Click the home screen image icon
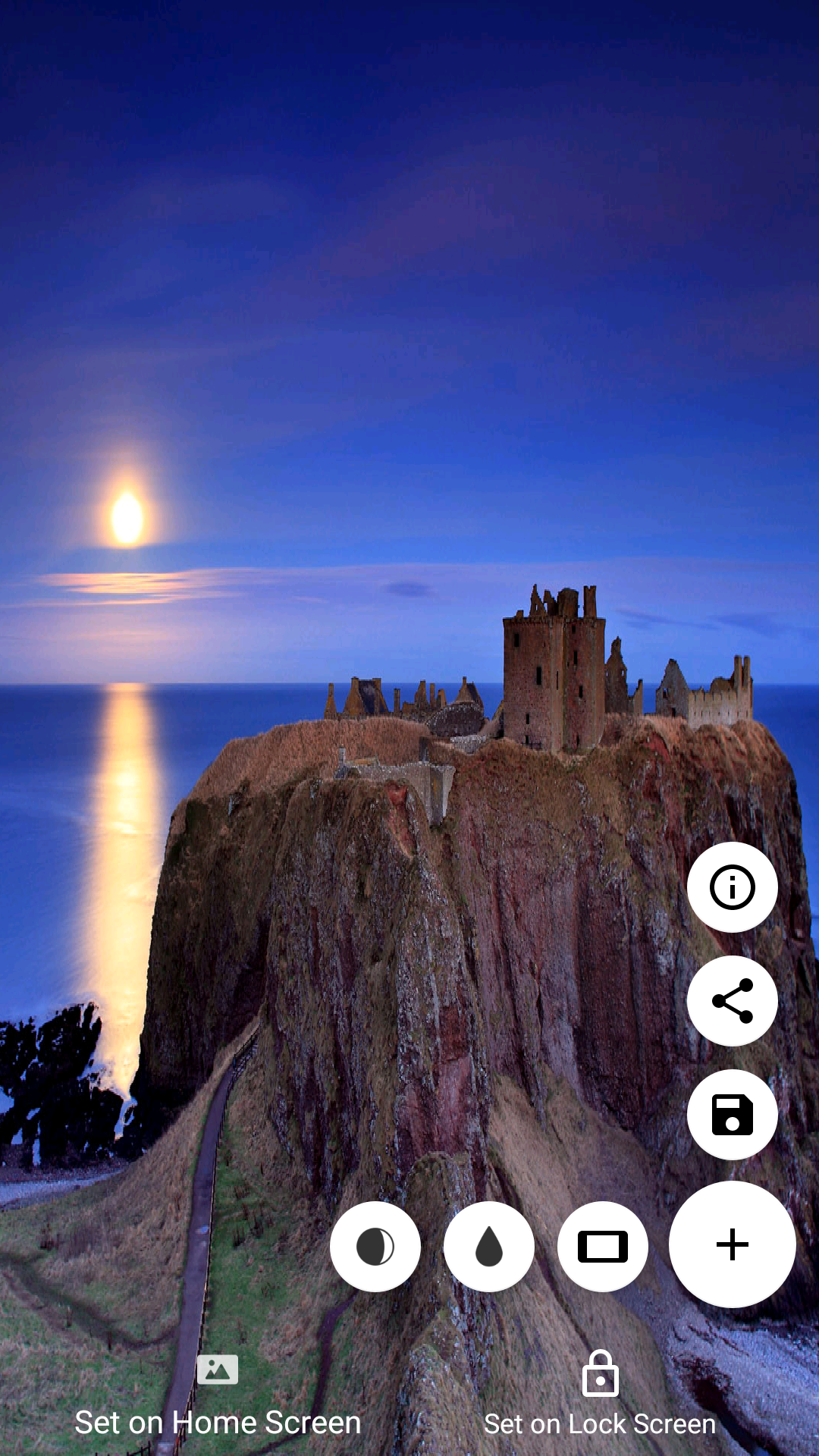 (218, 1370)
